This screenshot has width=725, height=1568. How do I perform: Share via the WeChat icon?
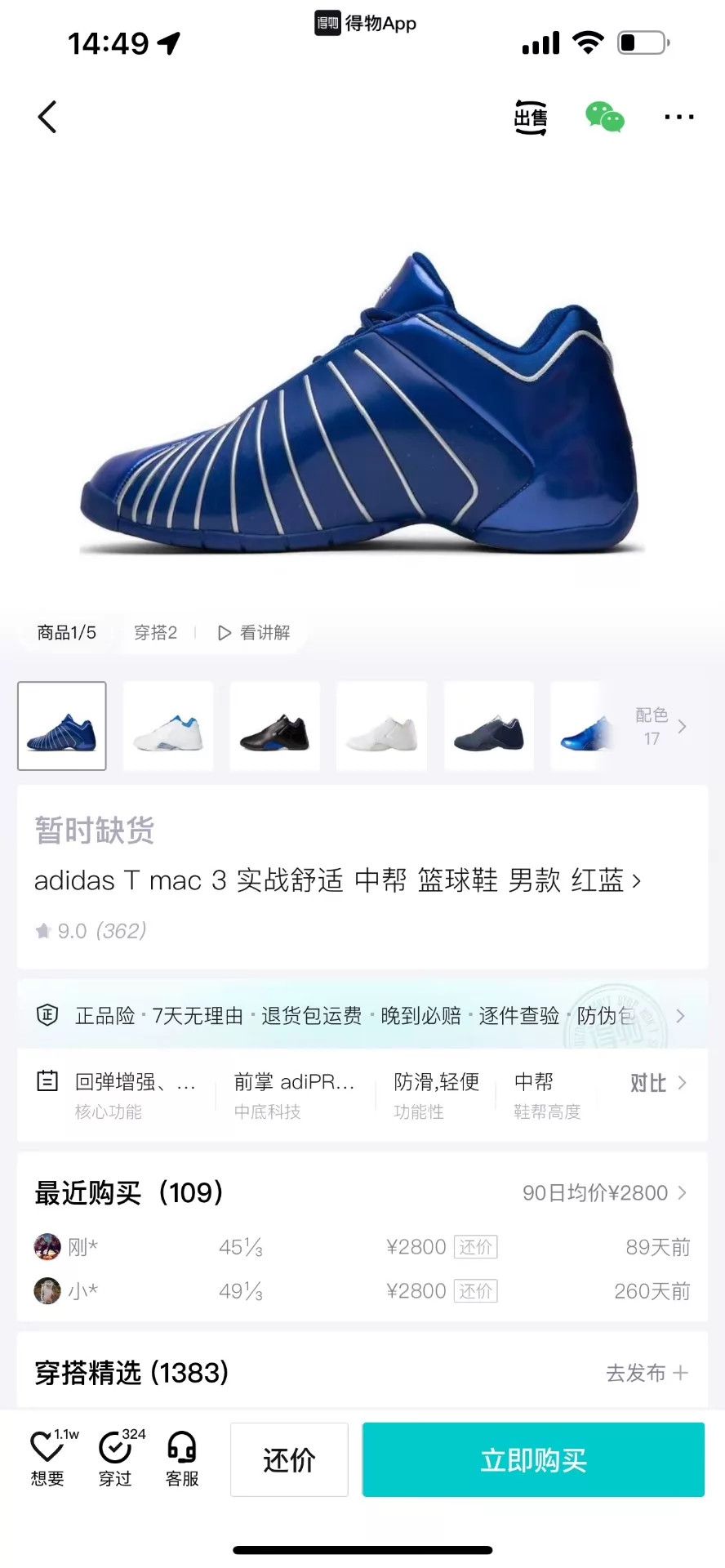point(605,118)
